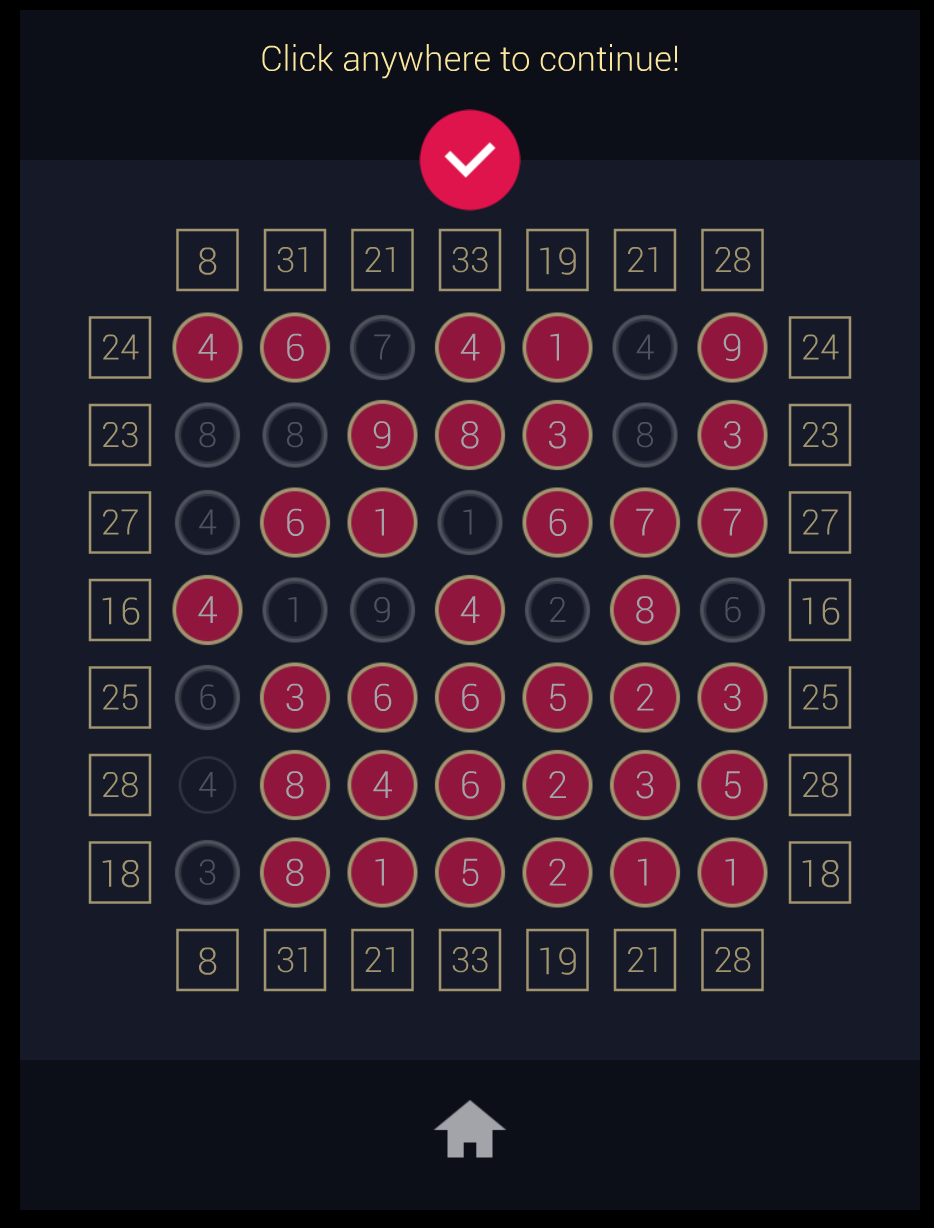The image size is (934, 1228).
Task: Select the dimmed 7 in the 24 row
Action: (x=382, y=348)
